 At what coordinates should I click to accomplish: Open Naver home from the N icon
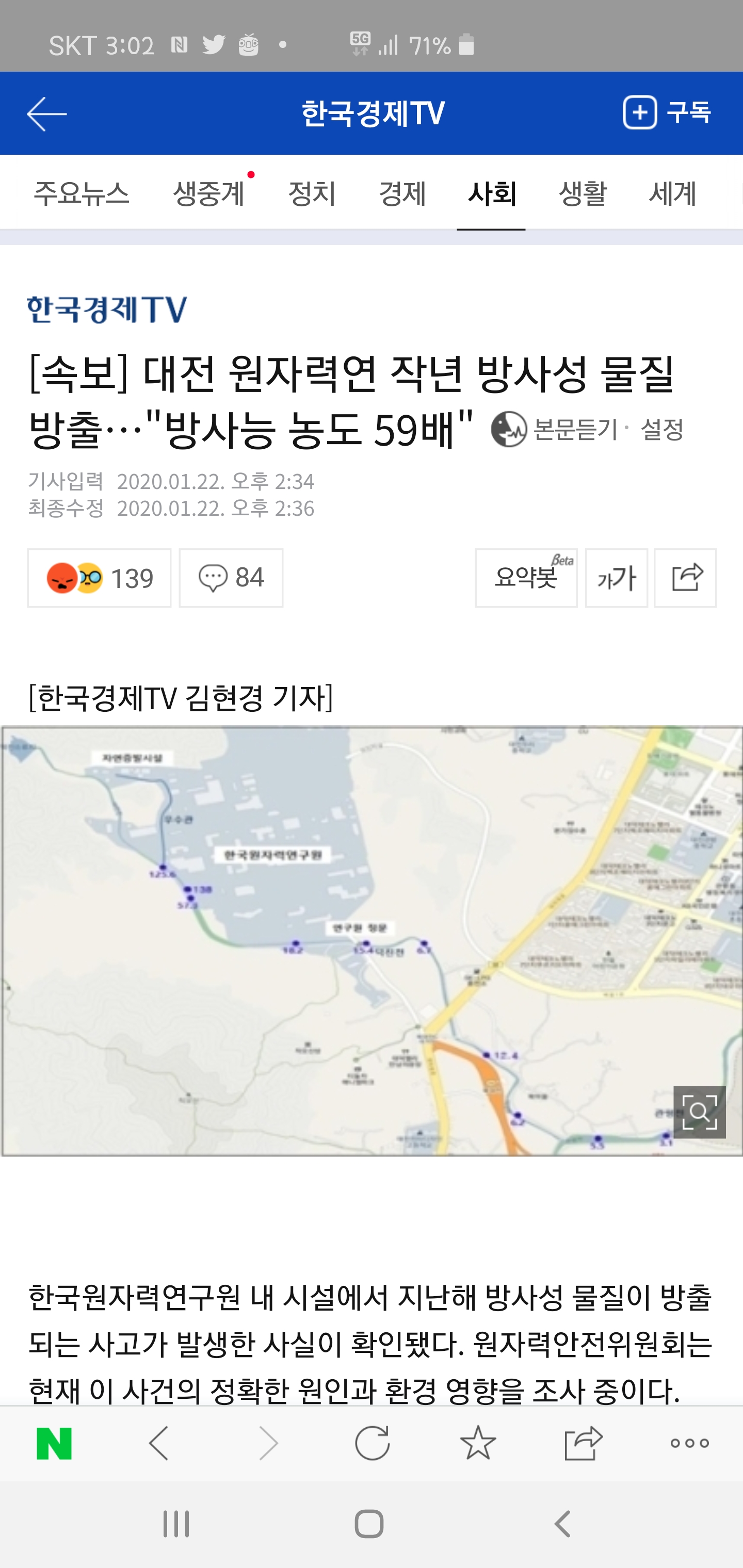click(54, 1443)
